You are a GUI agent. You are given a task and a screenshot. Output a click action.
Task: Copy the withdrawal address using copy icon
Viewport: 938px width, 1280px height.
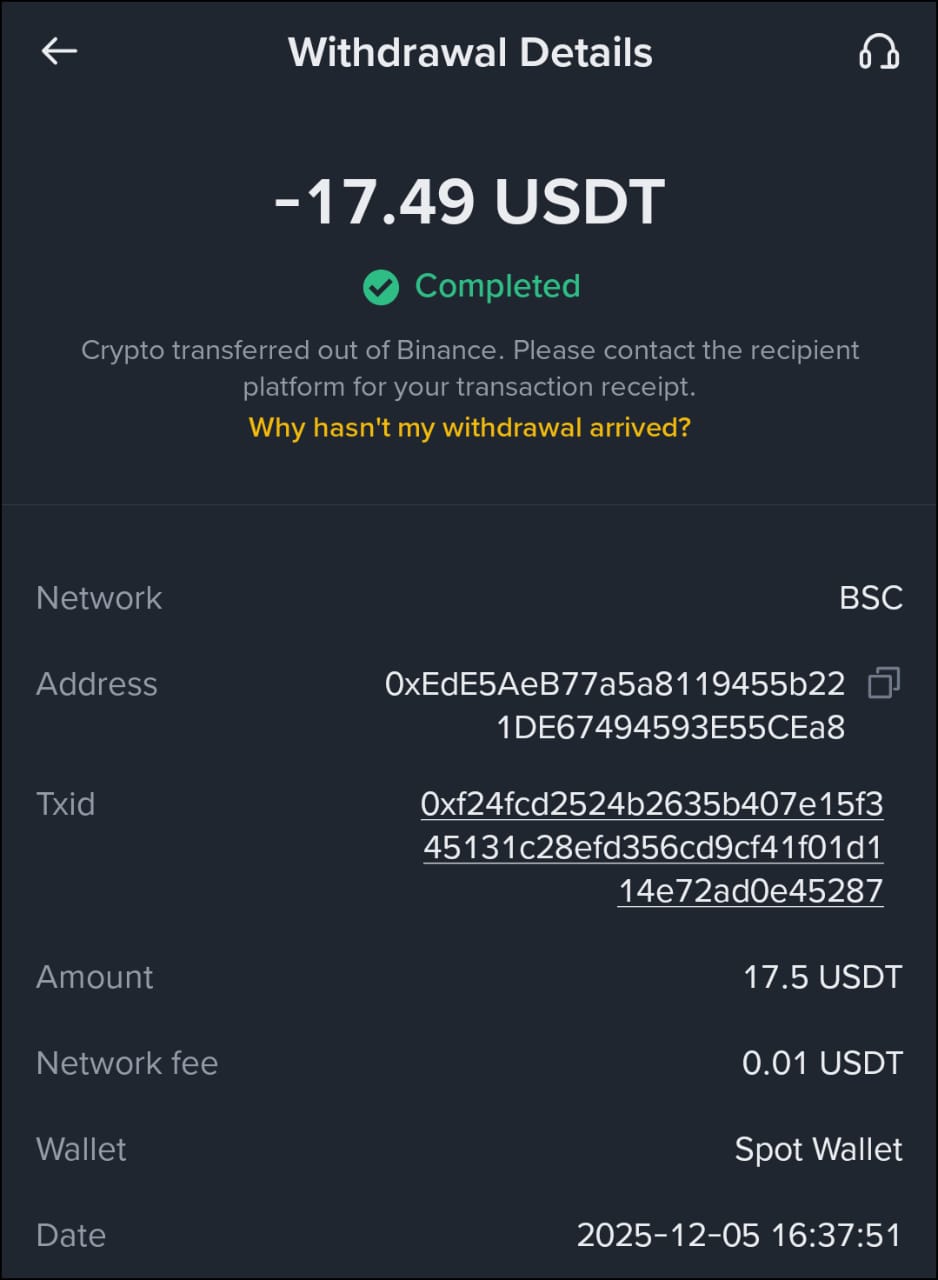click(884, 683)
